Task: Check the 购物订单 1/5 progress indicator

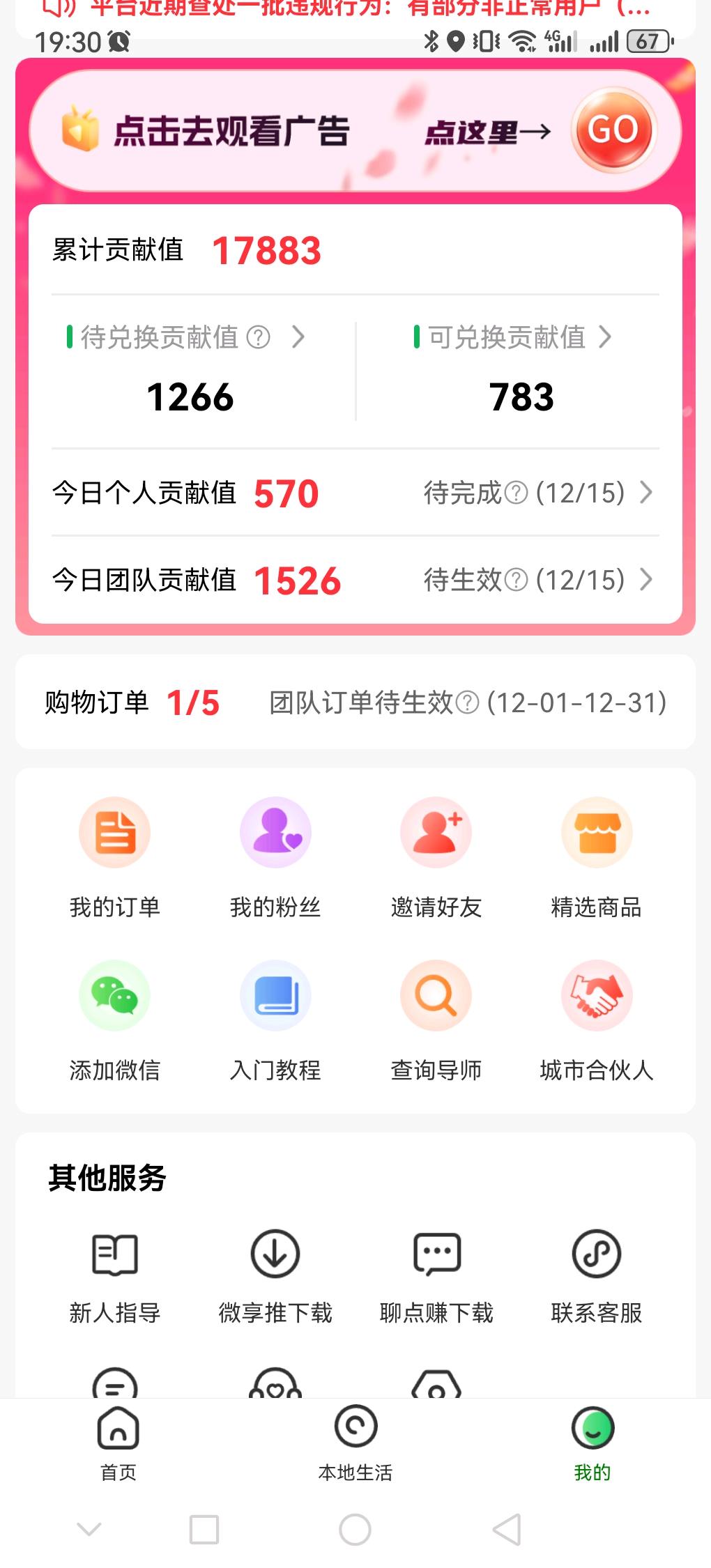Action: [193, 702]
